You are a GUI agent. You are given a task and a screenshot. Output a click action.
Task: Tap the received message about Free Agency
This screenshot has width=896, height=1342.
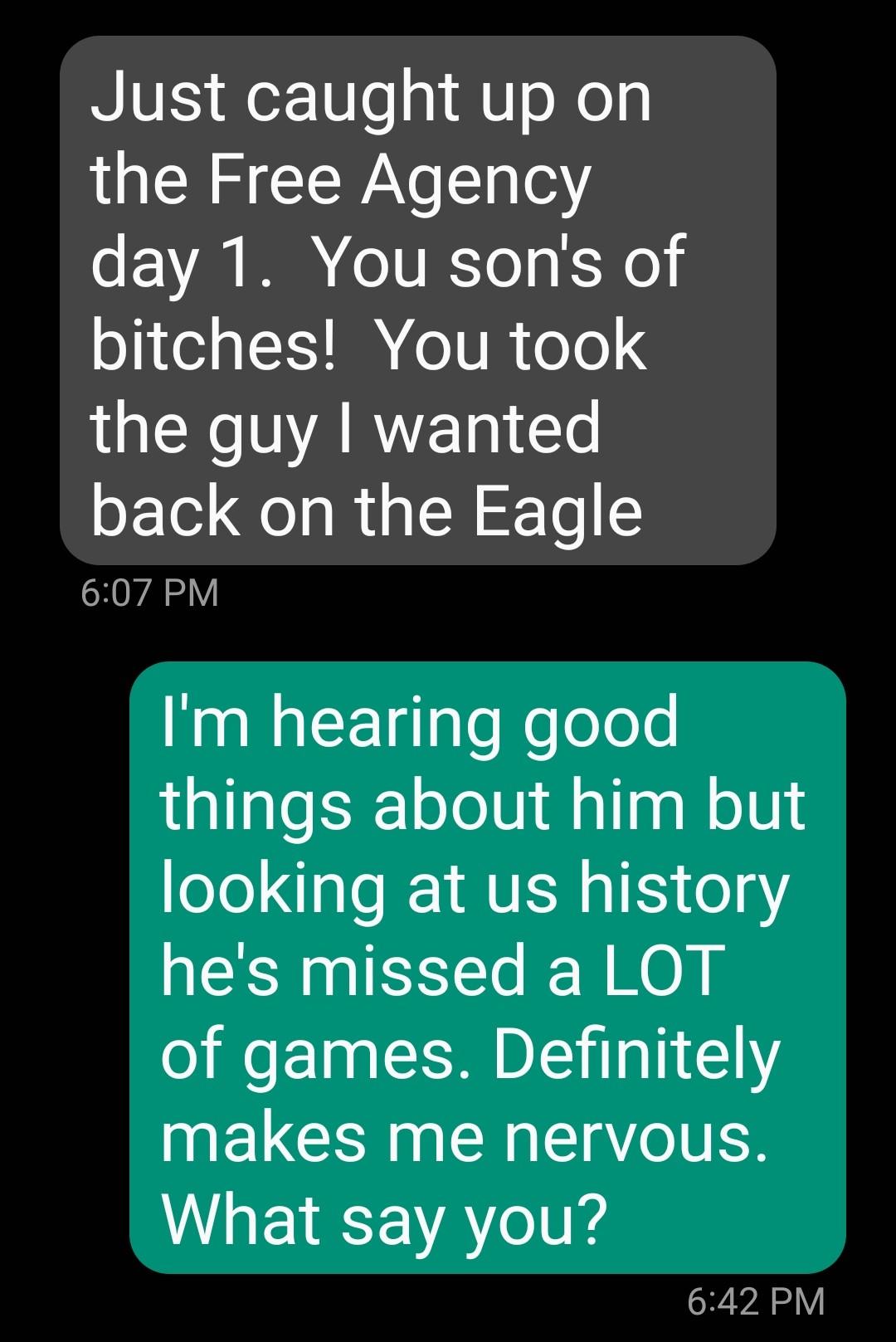tap(417, 300)
